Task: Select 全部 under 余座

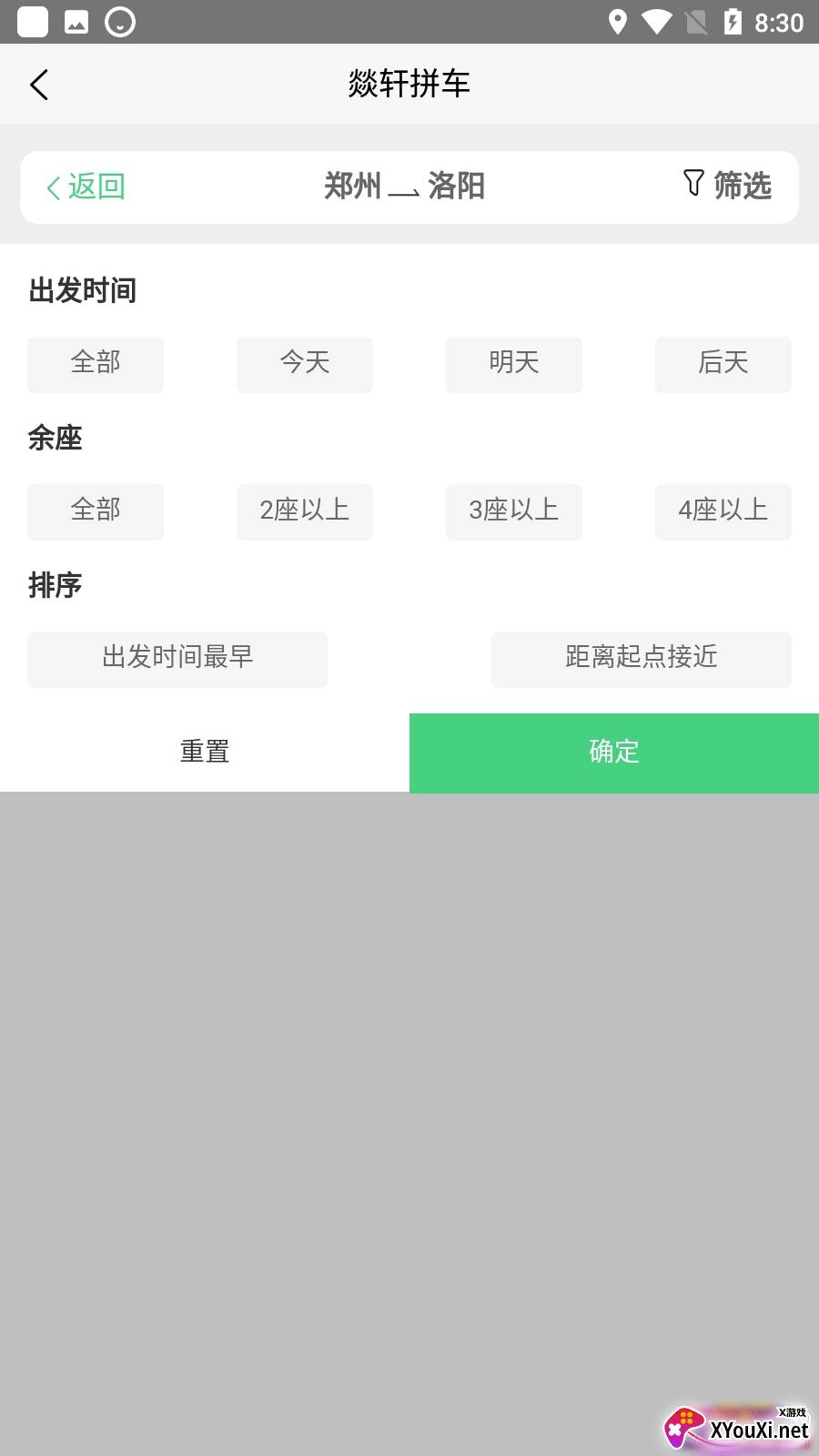Action: pos(96,511)
